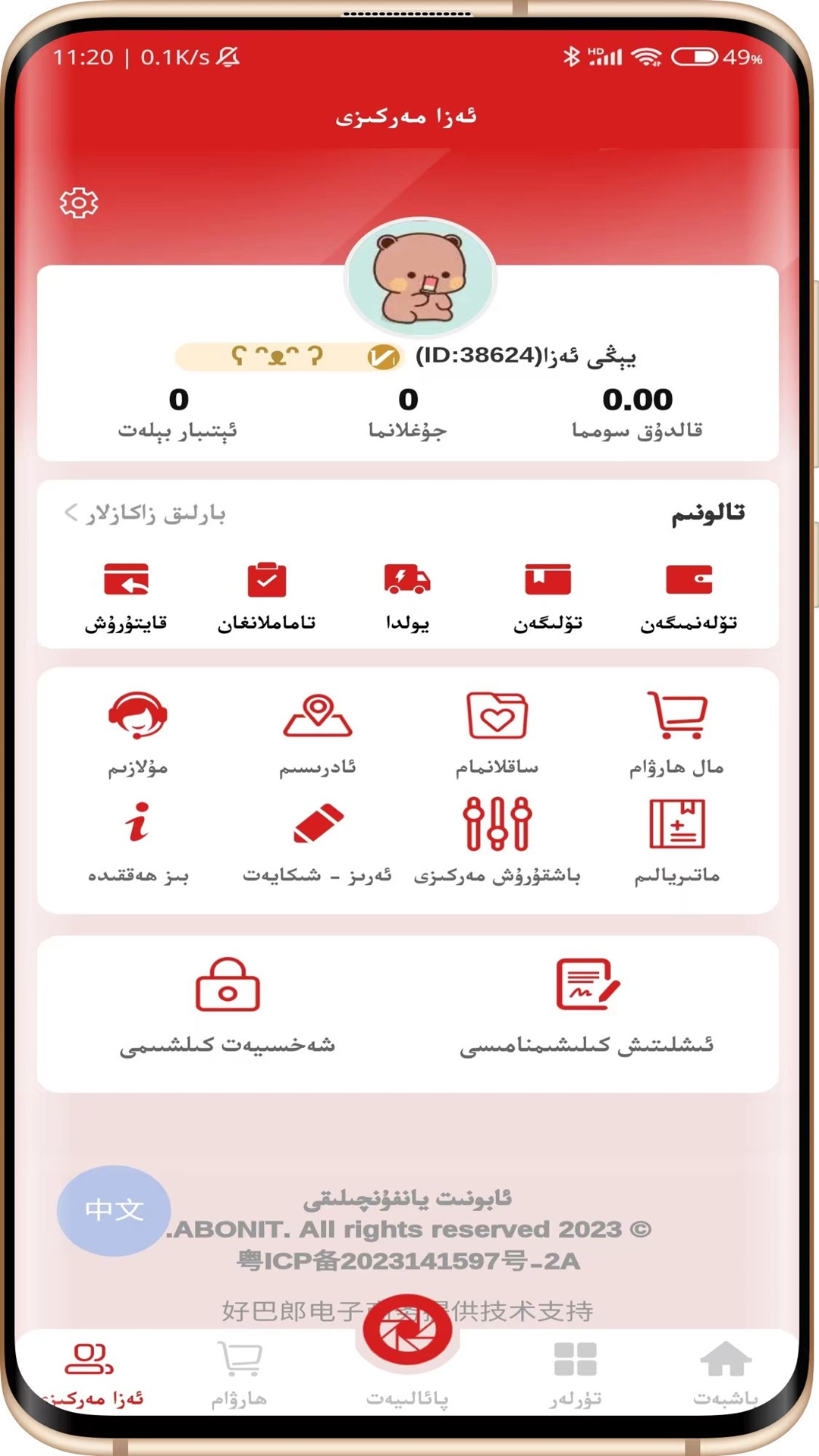This screenshot has height=1456, width=819.
Task: View تۆلىگەن paid orders
Action: [548, 595]
